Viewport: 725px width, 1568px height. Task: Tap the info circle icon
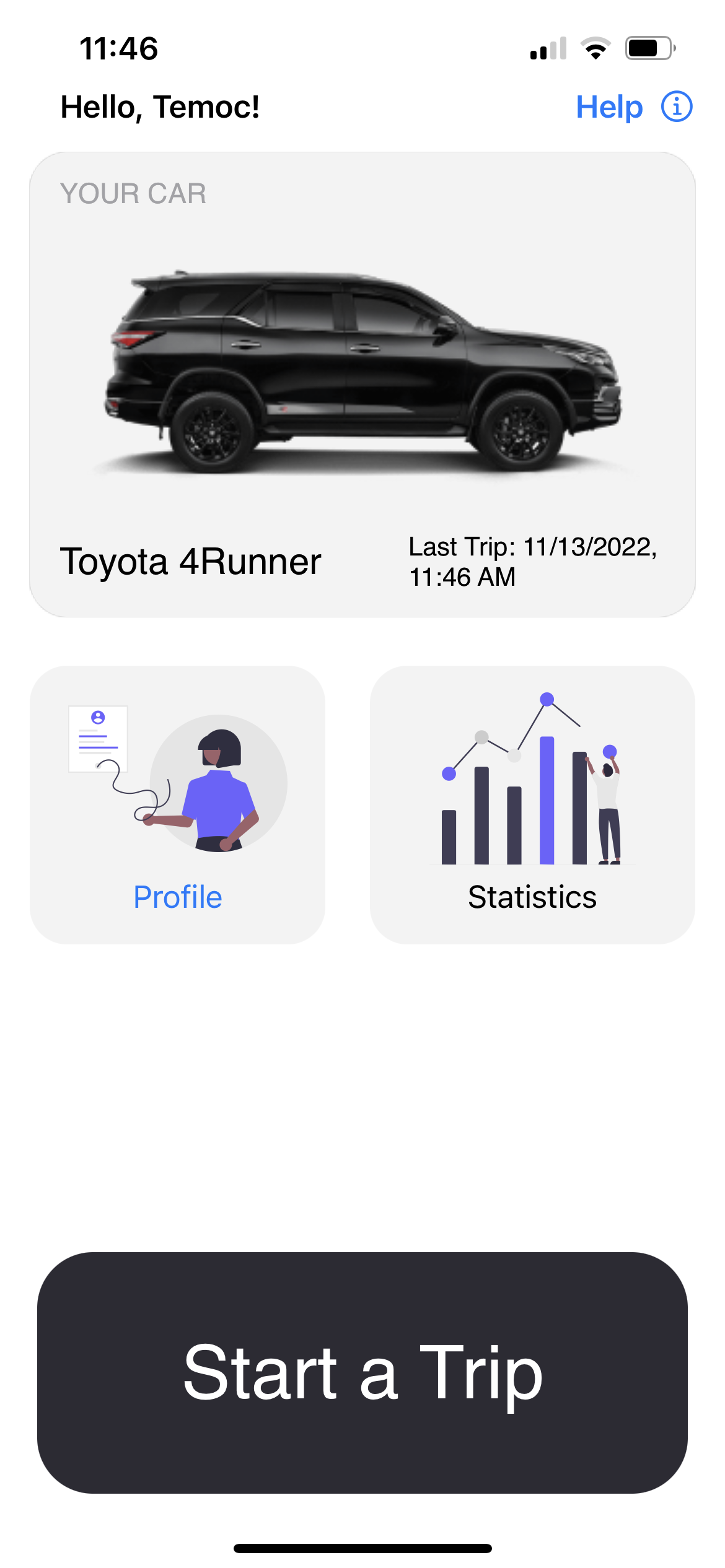(677, 107)
